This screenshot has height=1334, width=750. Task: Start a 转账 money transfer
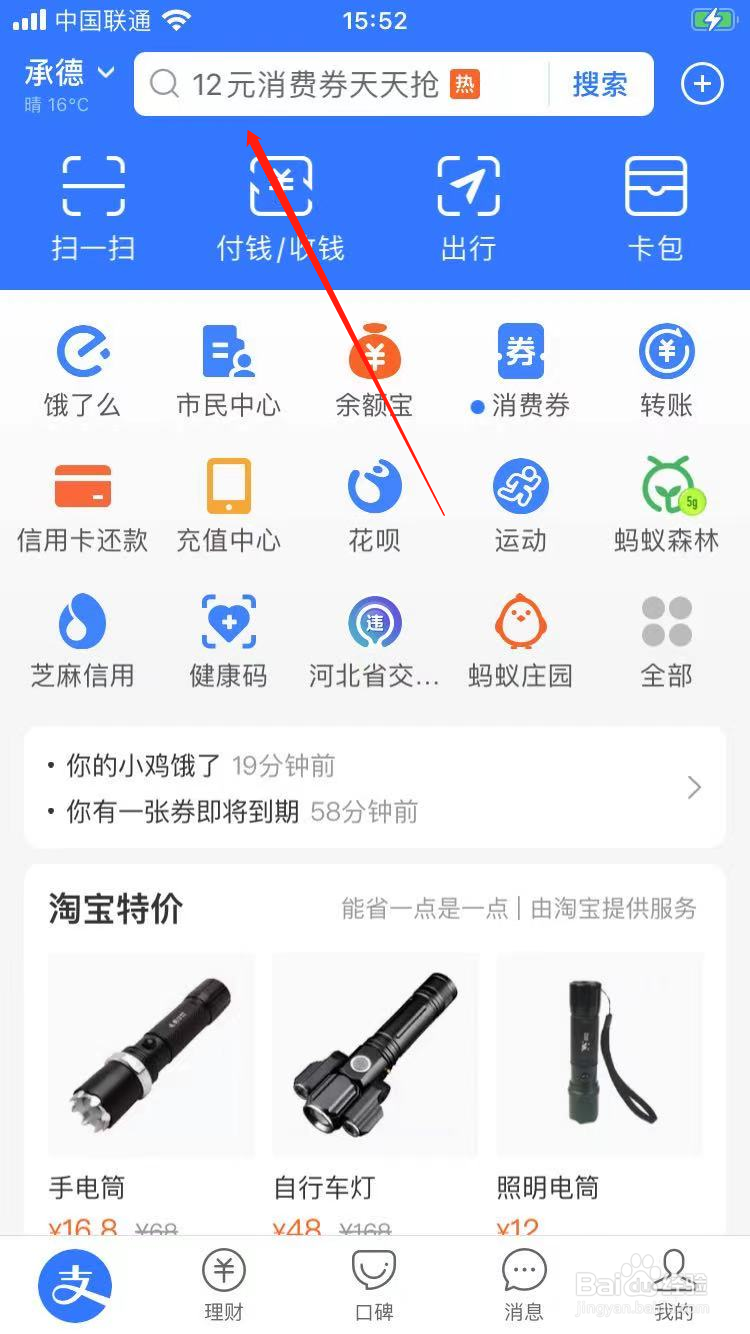click(x=666, y=368)
